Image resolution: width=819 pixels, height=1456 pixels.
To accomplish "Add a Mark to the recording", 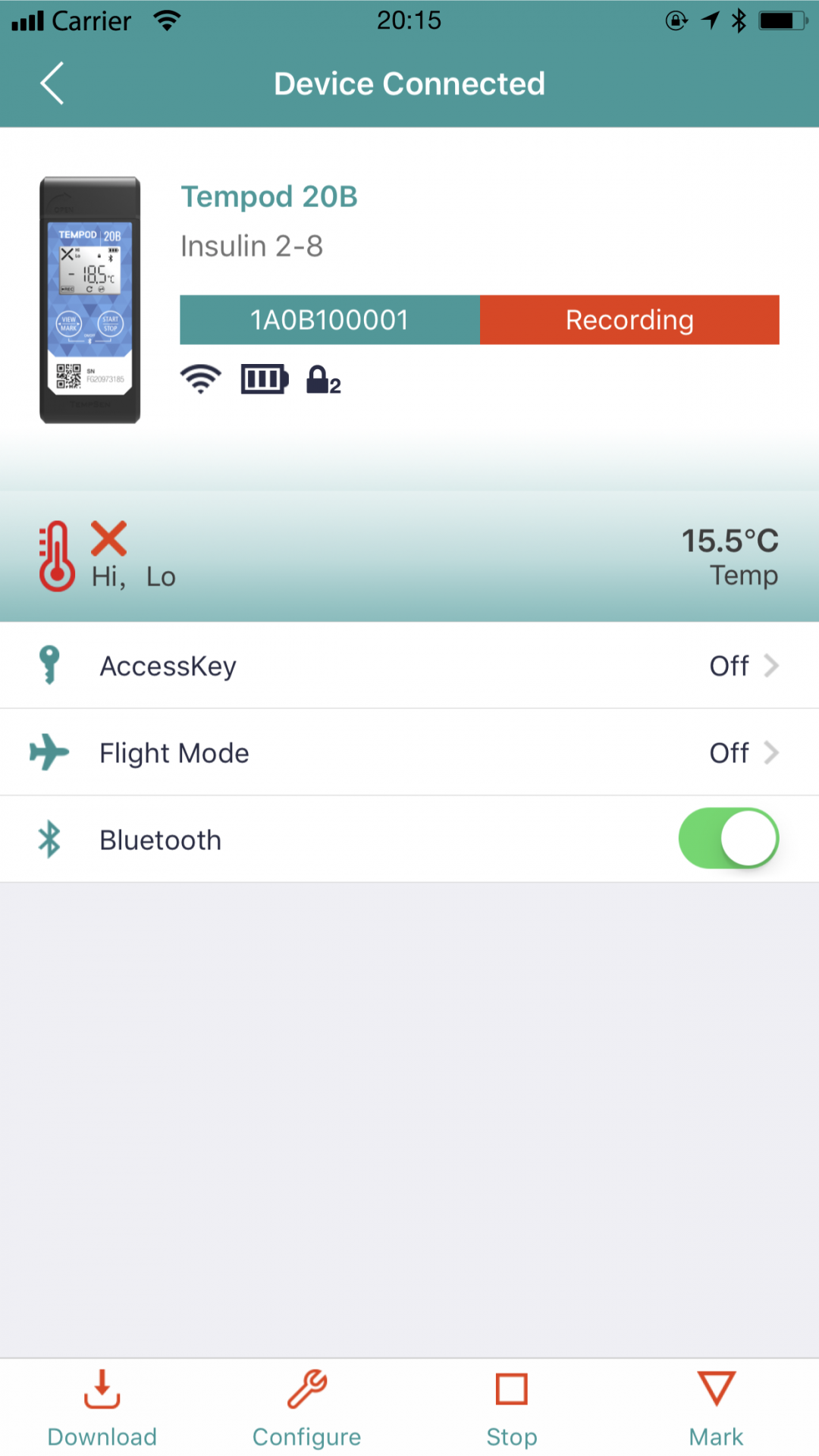I will (x=717, y=1409).
